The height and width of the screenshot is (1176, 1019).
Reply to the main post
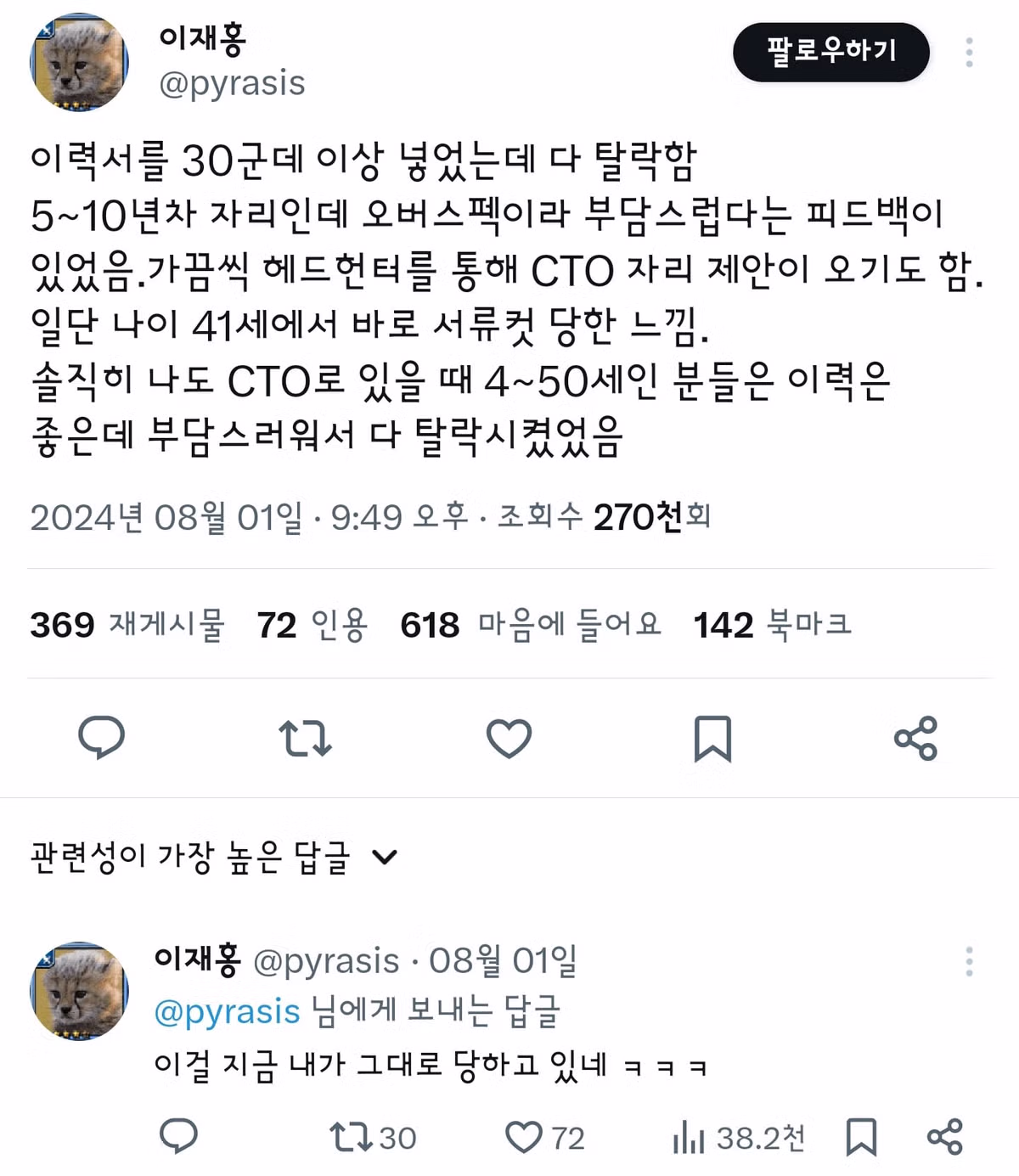coord(102,737)
